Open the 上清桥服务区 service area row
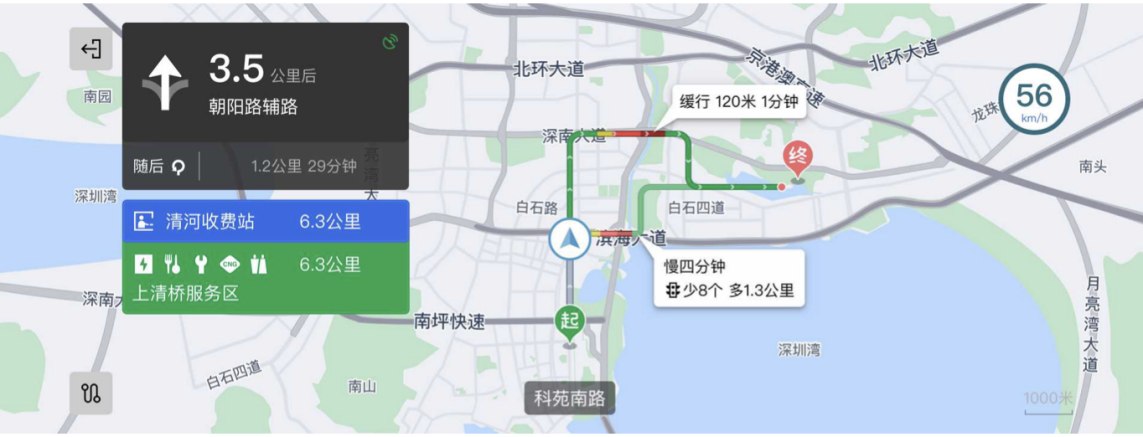Image resolution: width=1143 pixels, height=437 pixels. pyautogui.click(x=265, y=279)
